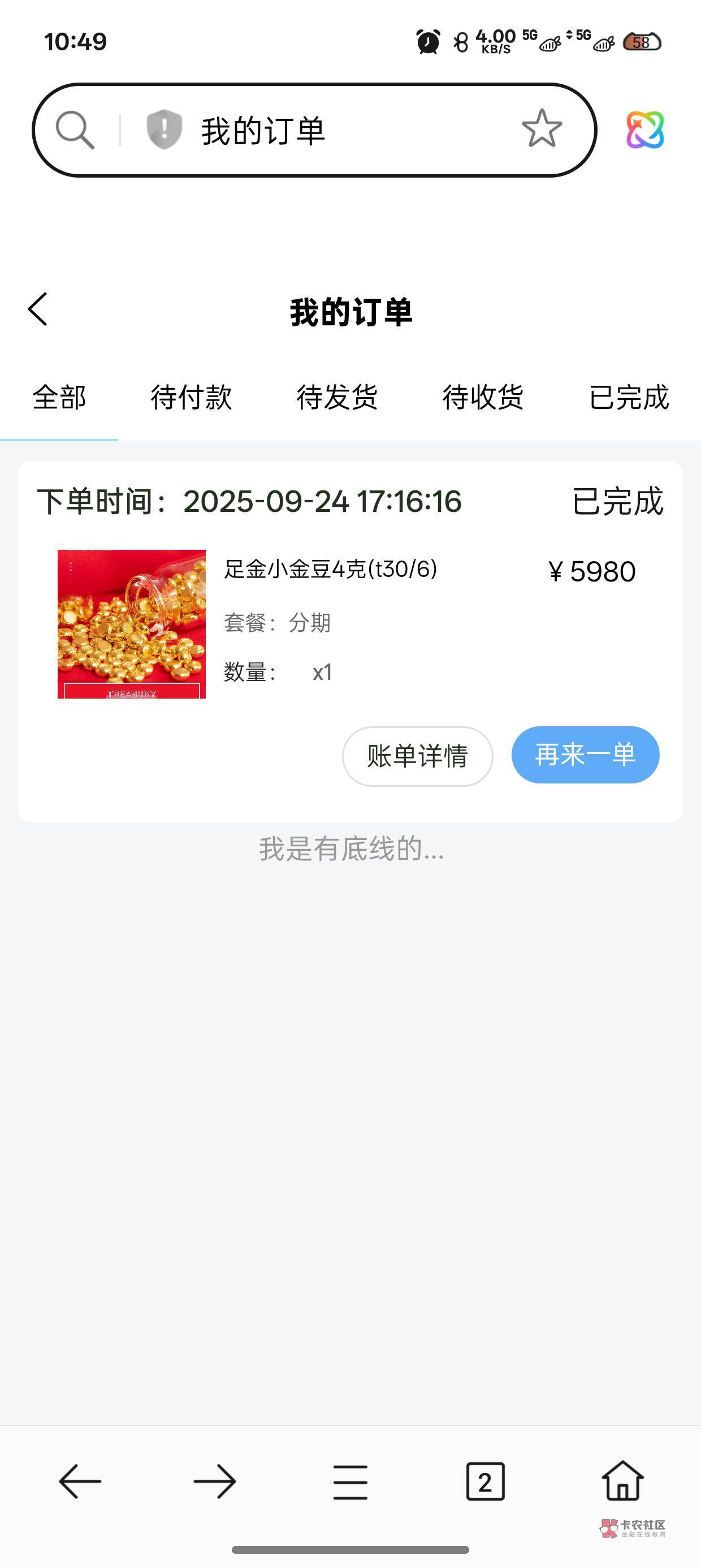Image resolution: width=701 pixels, height=1568 pixels.
Task: Open the site security shield info
Action: (x=165, y=130)
